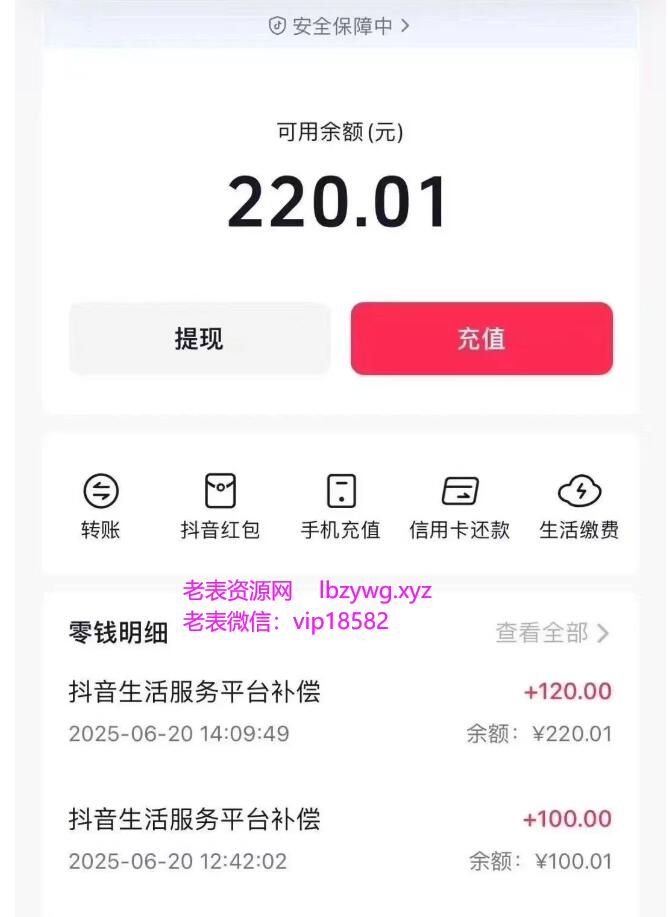Image resolution: width=668 pixels, height=917 pixels.
Task: Tap the 提现 withdraw button
Action: point(199,339)
